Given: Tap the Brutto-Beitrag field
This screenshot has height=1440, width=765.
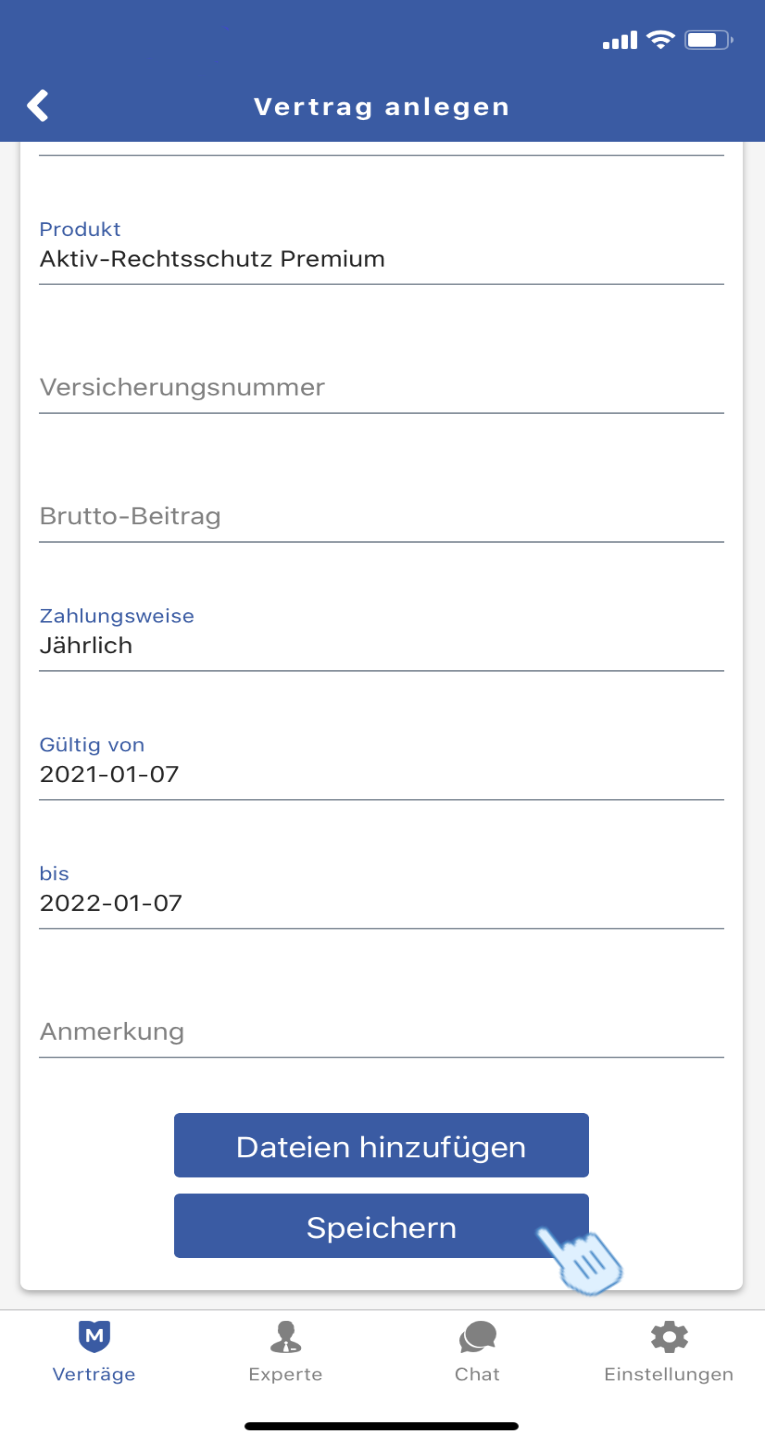Looking at the screenshot, I should 380,517.
